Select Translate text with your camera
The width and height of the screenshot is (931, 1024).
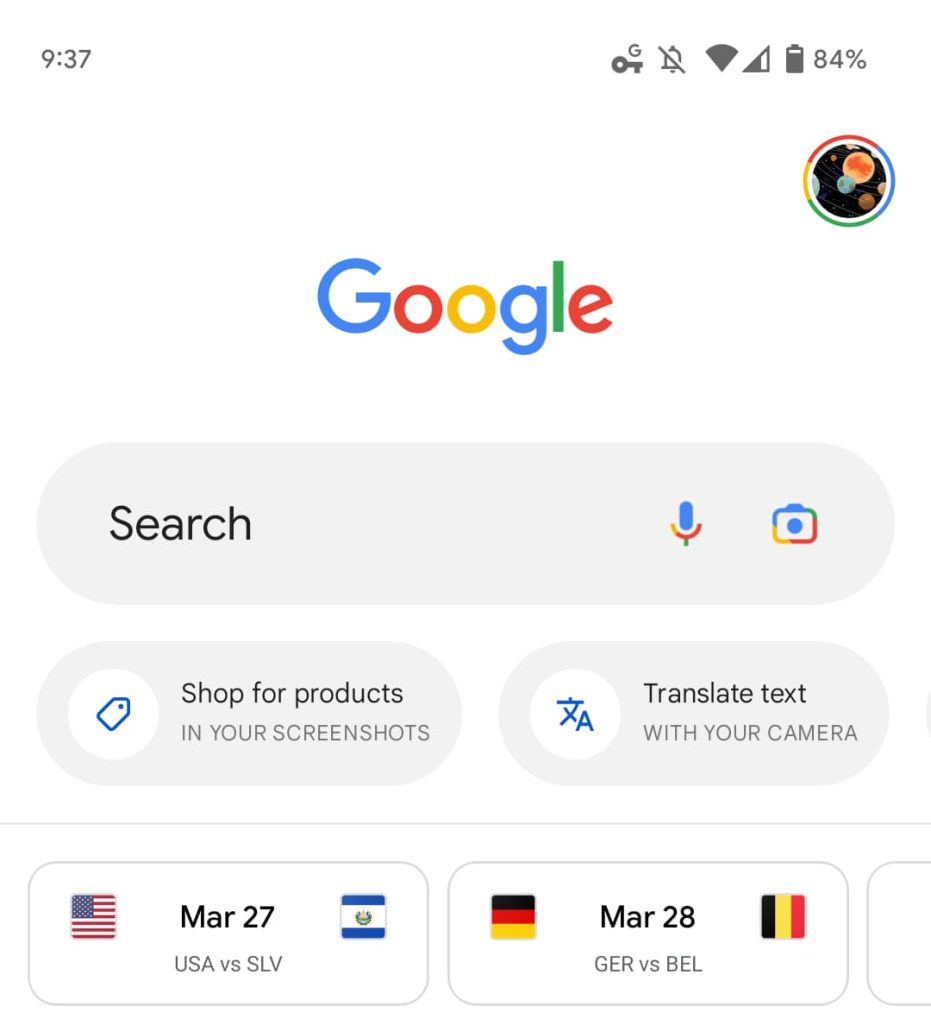(x=693, y=713)
